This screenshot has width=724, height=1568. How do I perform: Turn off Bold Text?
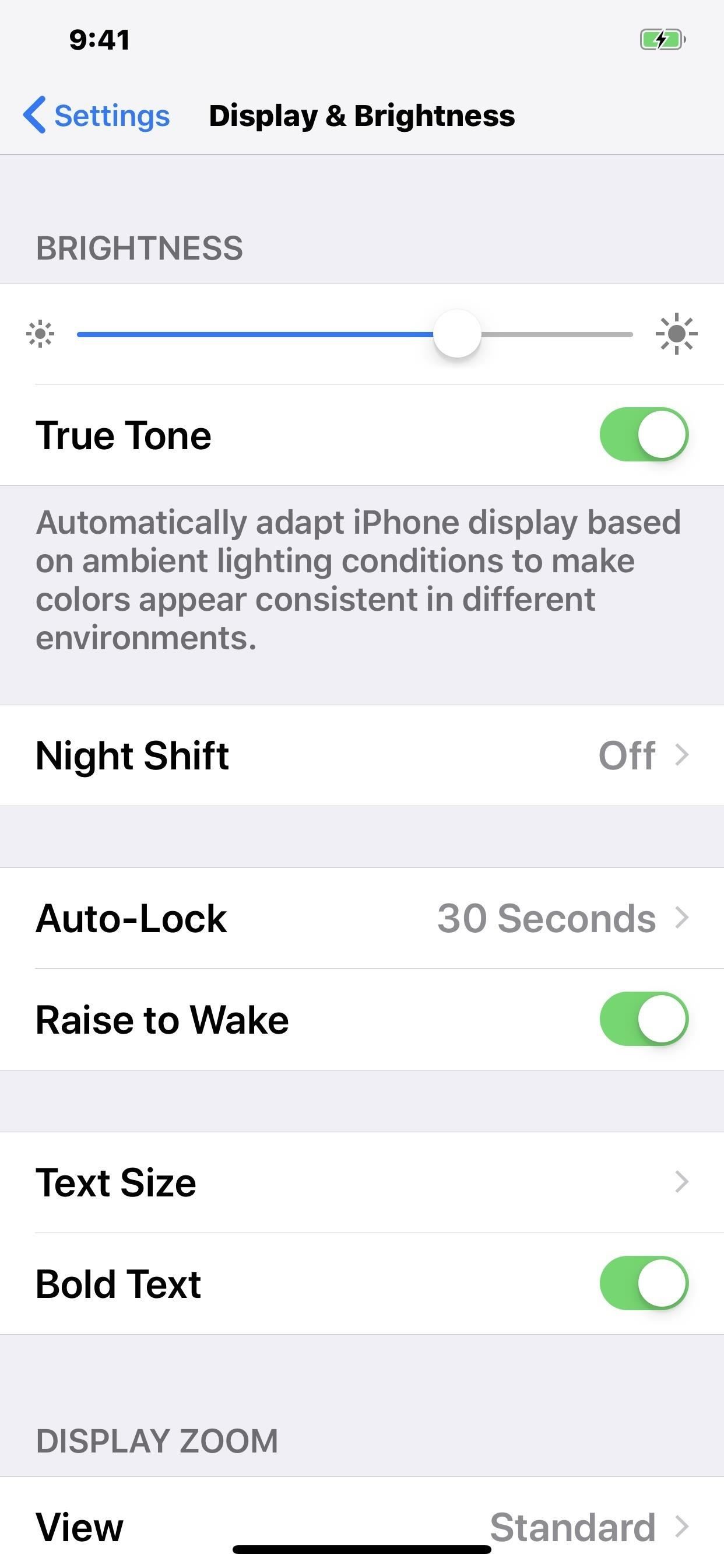[x=643, y=1283]
